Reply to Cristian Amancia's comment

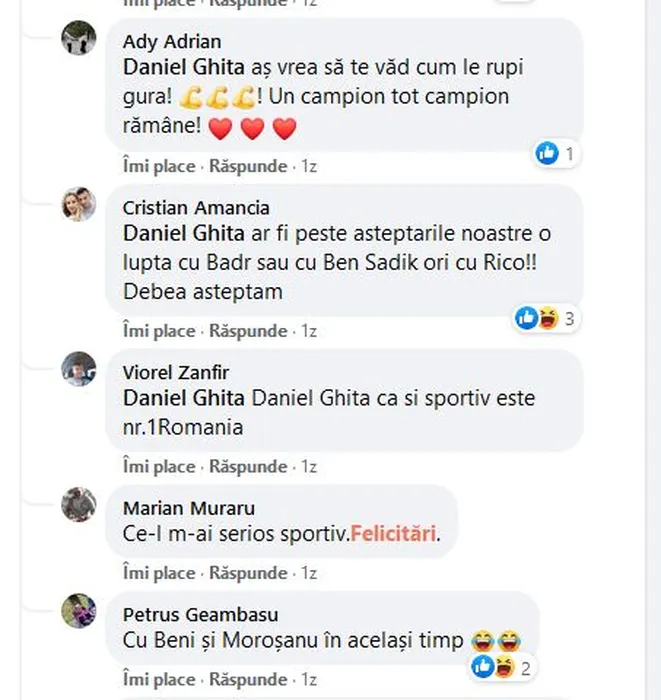248,330
